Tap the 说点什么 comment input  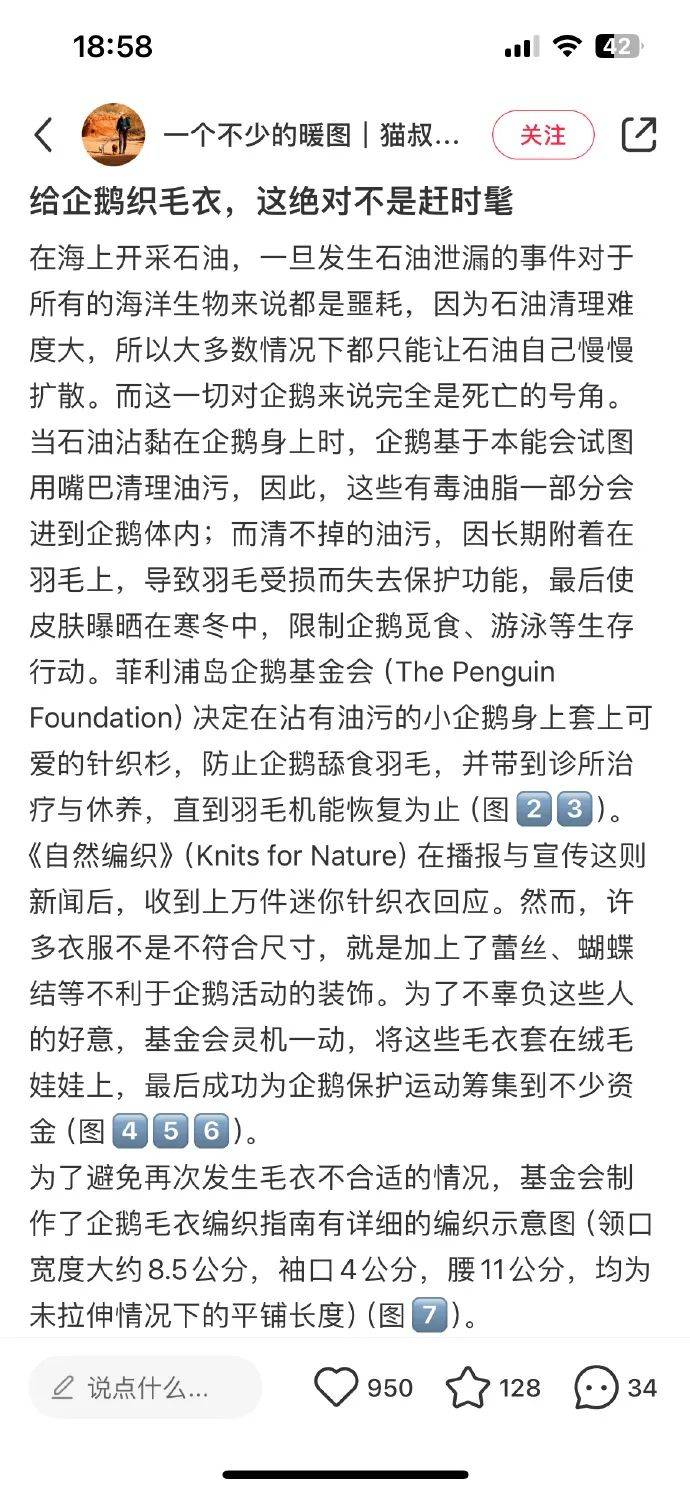[146, 1388]
